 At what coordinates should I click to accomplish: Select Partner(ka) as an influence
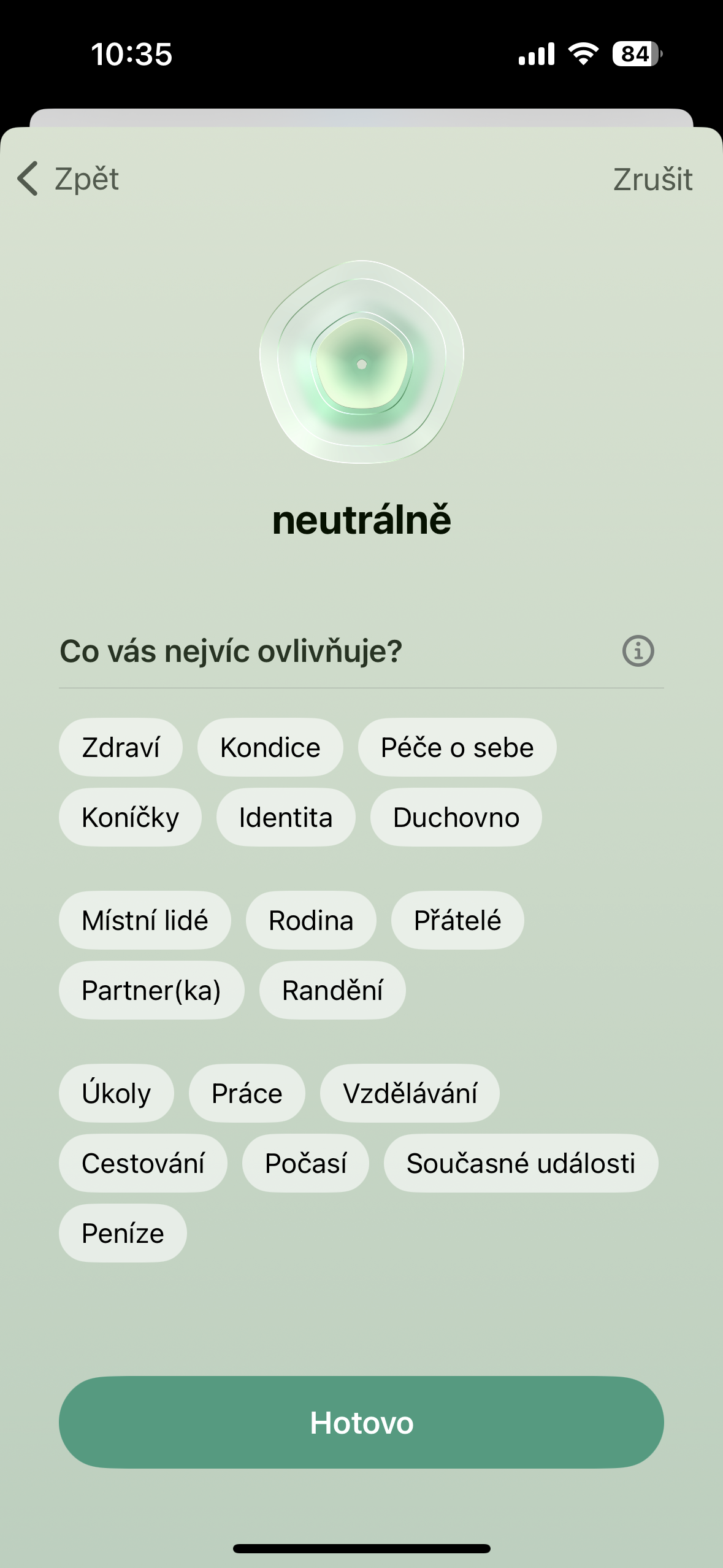151,990
